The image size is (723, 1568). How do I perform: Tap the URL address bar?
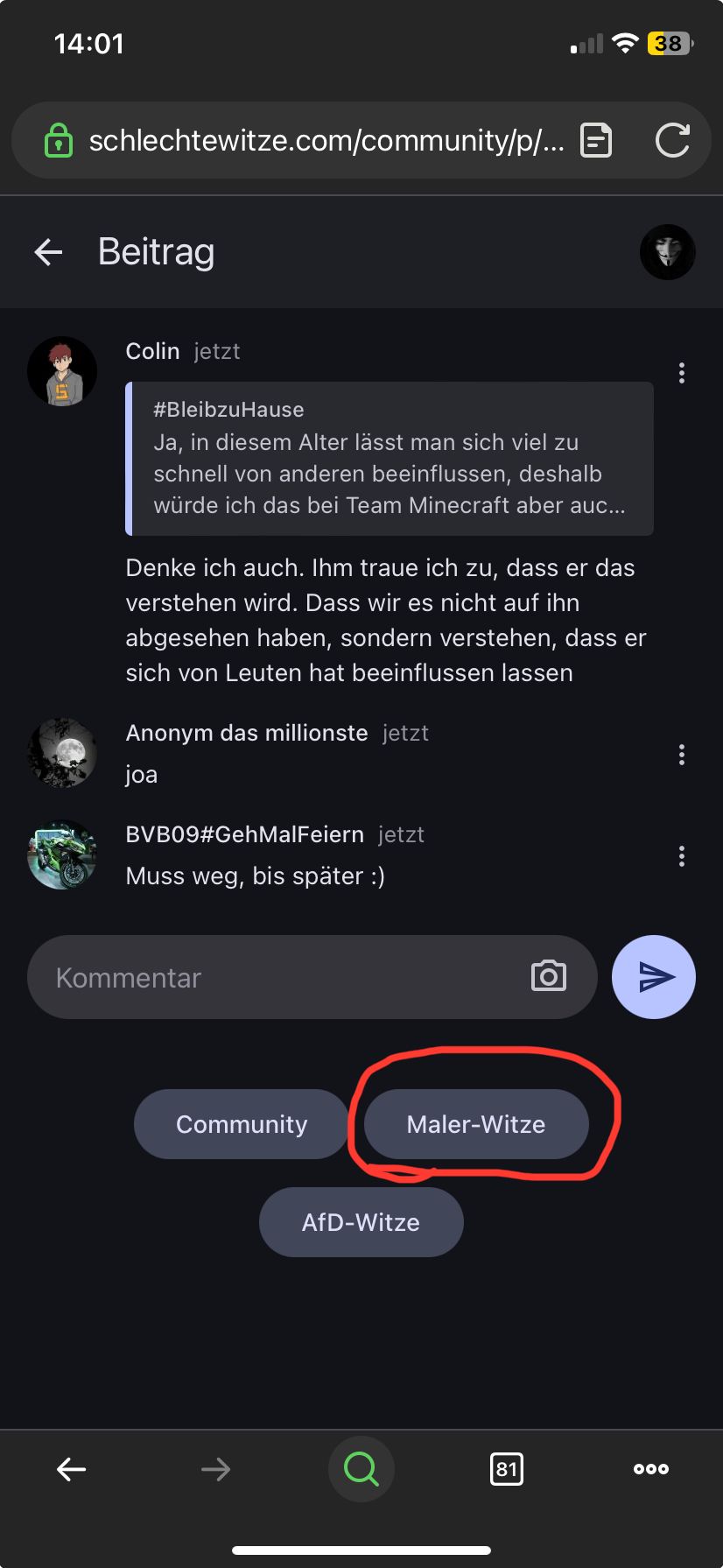(x=324, y=140)
